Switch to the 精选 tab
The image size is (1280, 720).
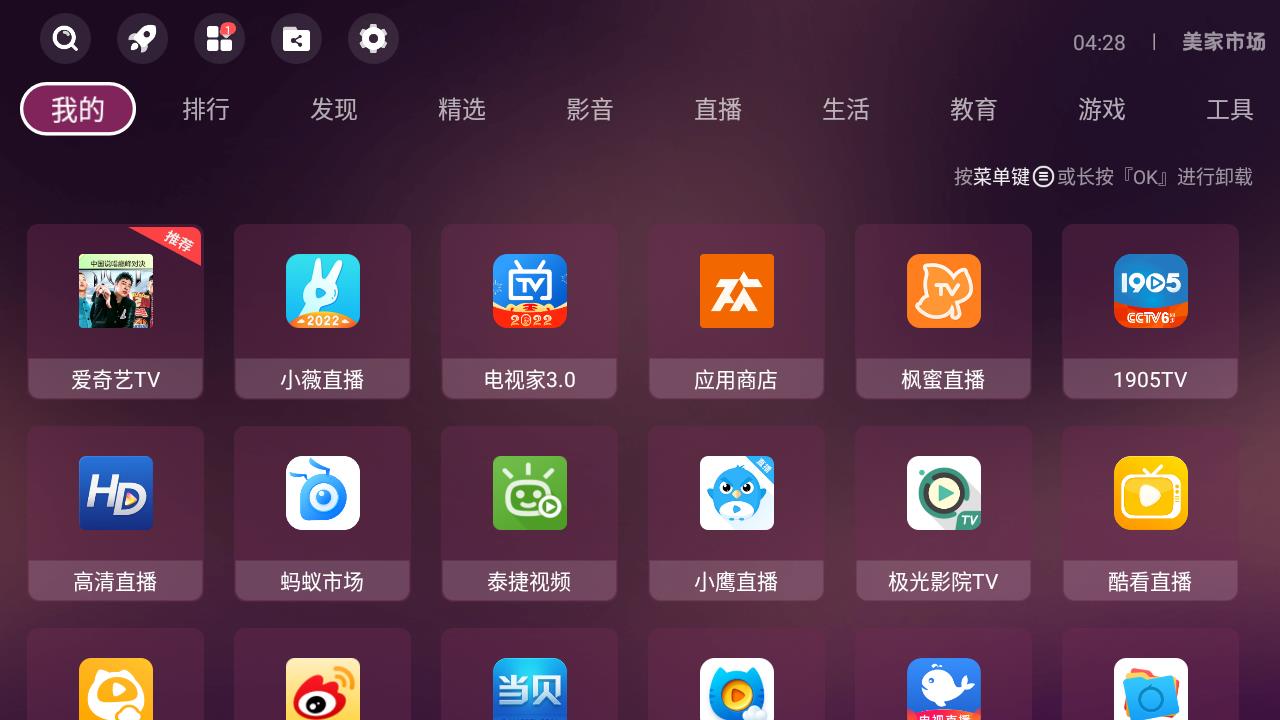(x=462, y=109)
